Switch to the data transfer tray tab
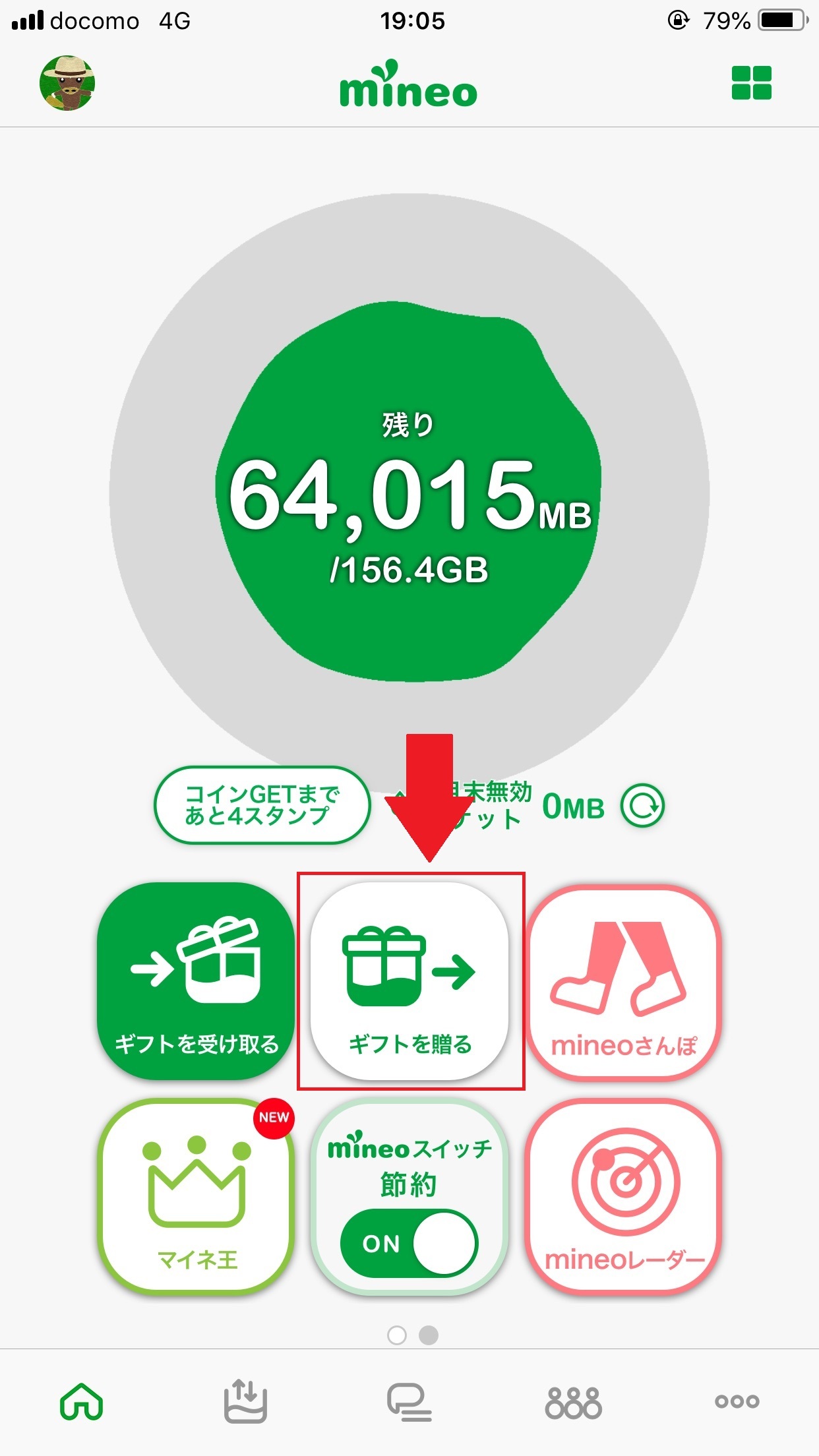This screenshot has height=1456, width=819. [x=245, y=1401]
